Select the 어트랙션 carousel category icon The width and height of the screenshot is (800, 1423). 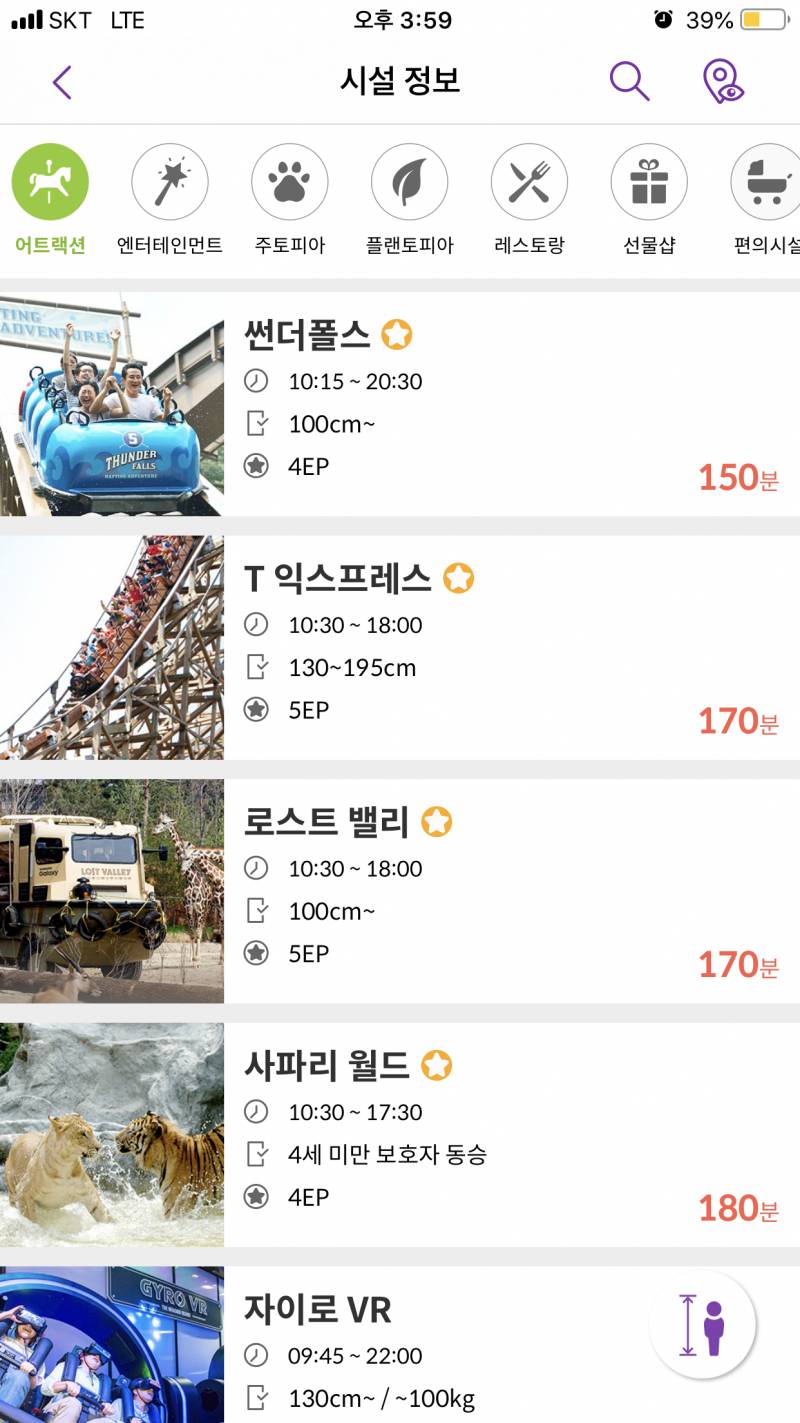coord(50,180)
